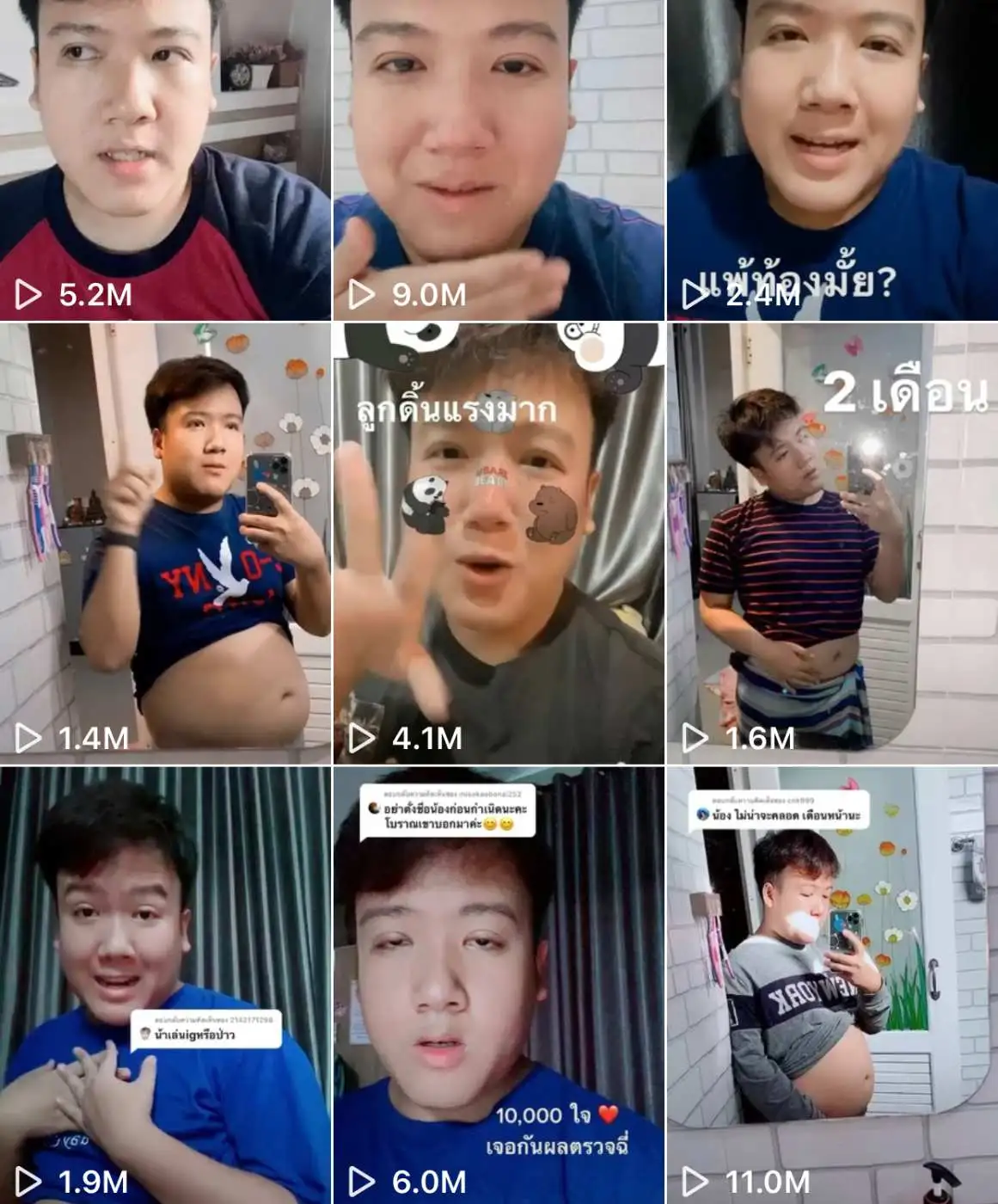Open the video with 5.2M views
This screenshot has height=1204, width=998.
tap(165, 160)
